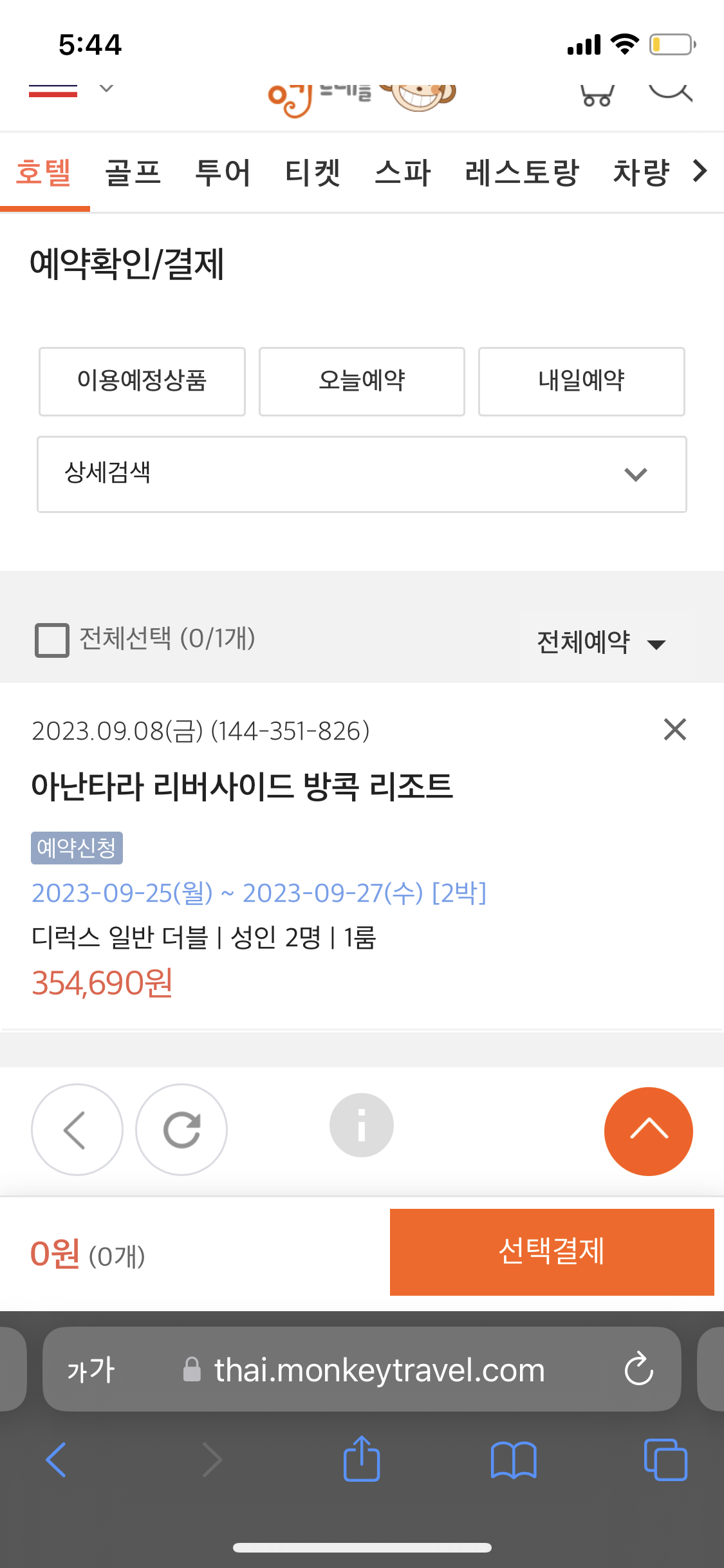Tap the 선택결제 payment button
The image size is (724, 1568).
point(552,1252)
